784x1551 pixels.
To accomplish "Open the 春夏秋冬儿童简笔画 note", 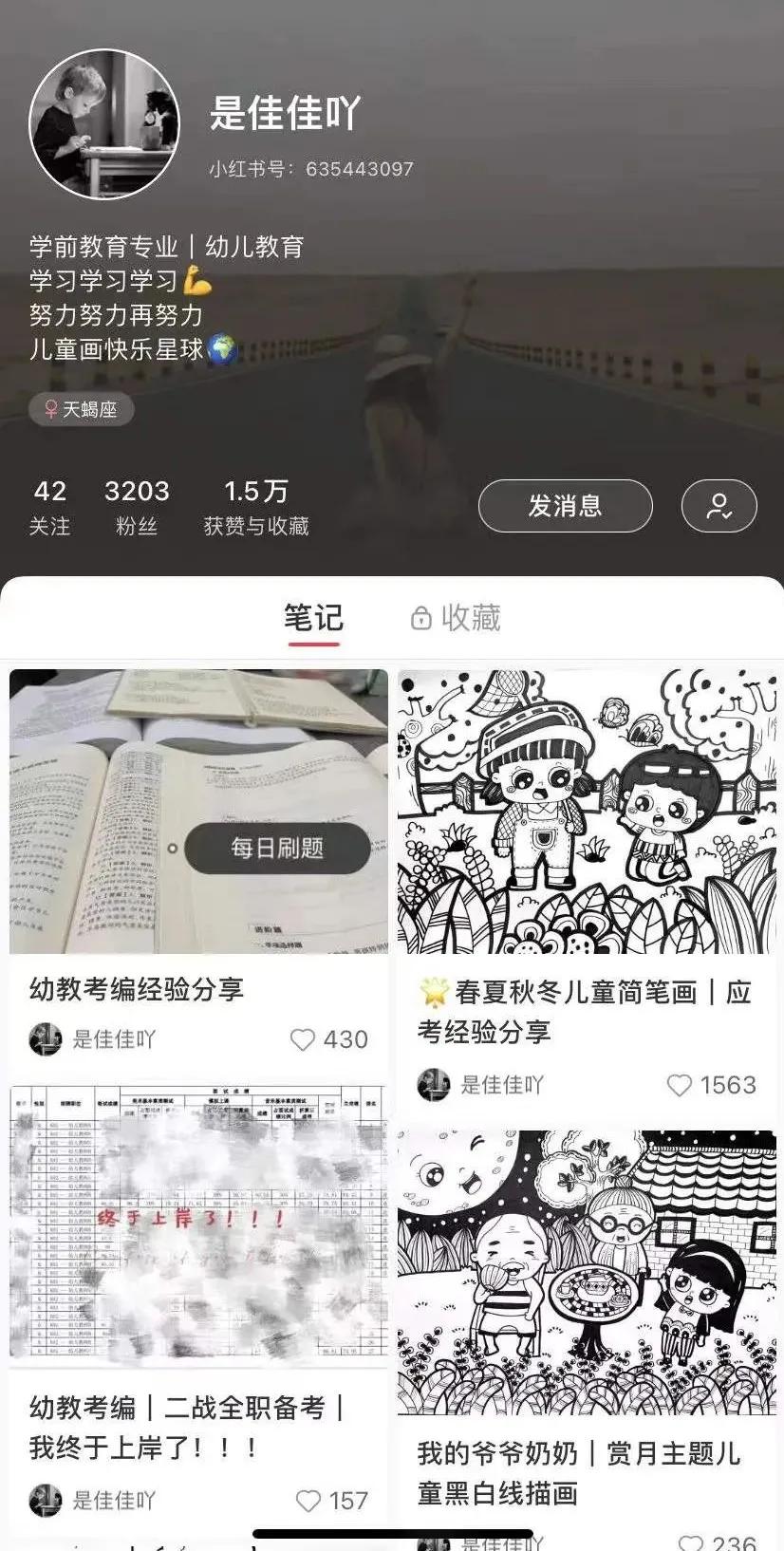I will (x=587, y=812).
